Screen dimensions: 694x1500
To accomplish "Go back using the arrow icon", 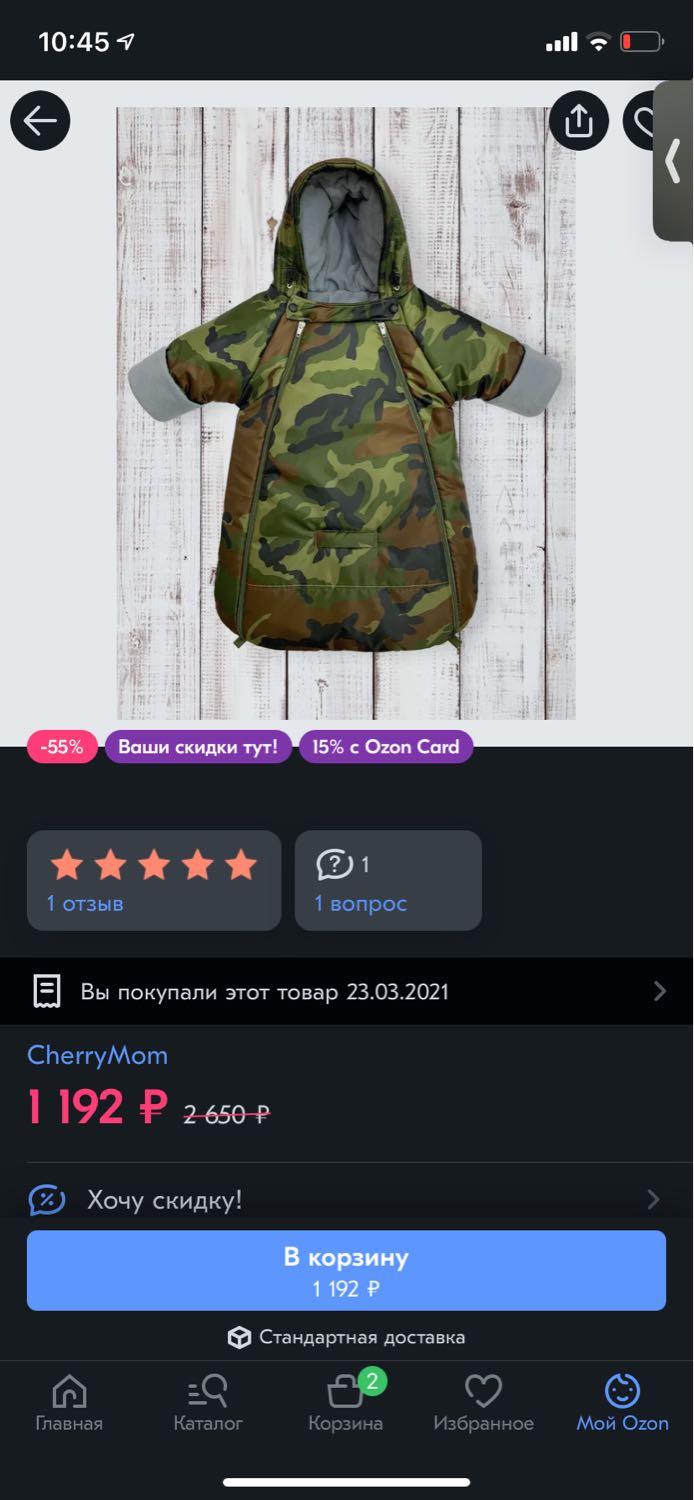I will (40, 121).
